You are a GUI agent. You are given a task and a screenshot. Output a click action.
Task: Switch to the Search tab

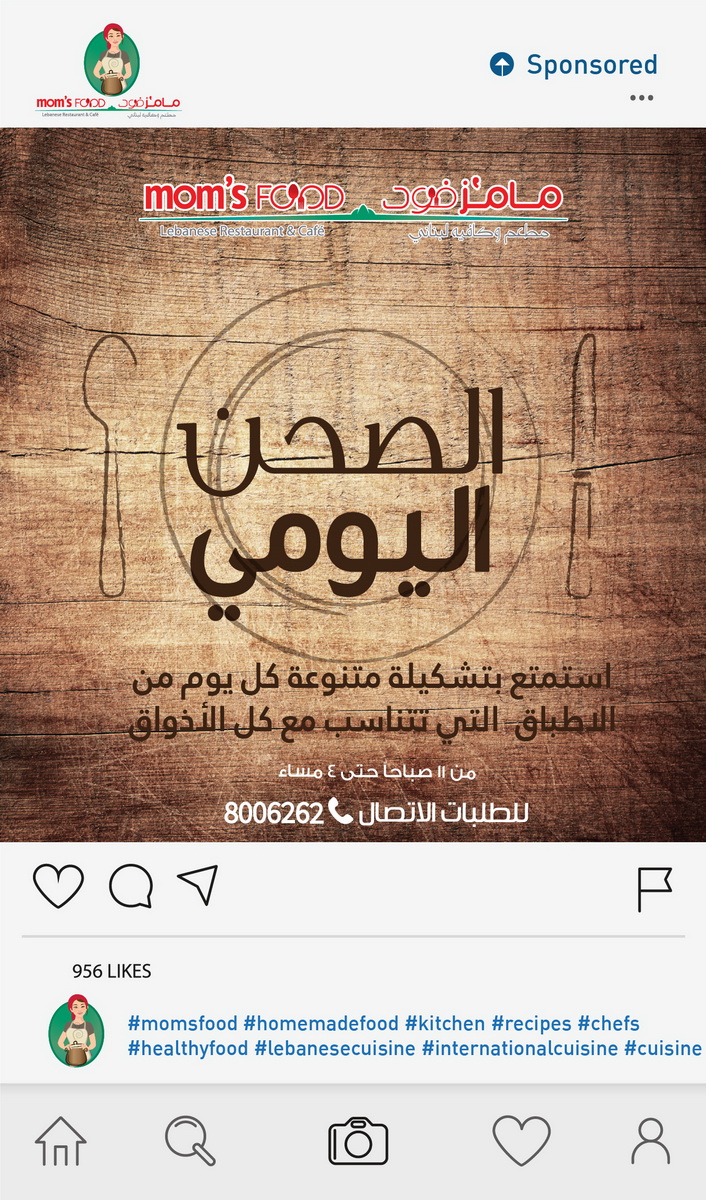coord(190,1141)
